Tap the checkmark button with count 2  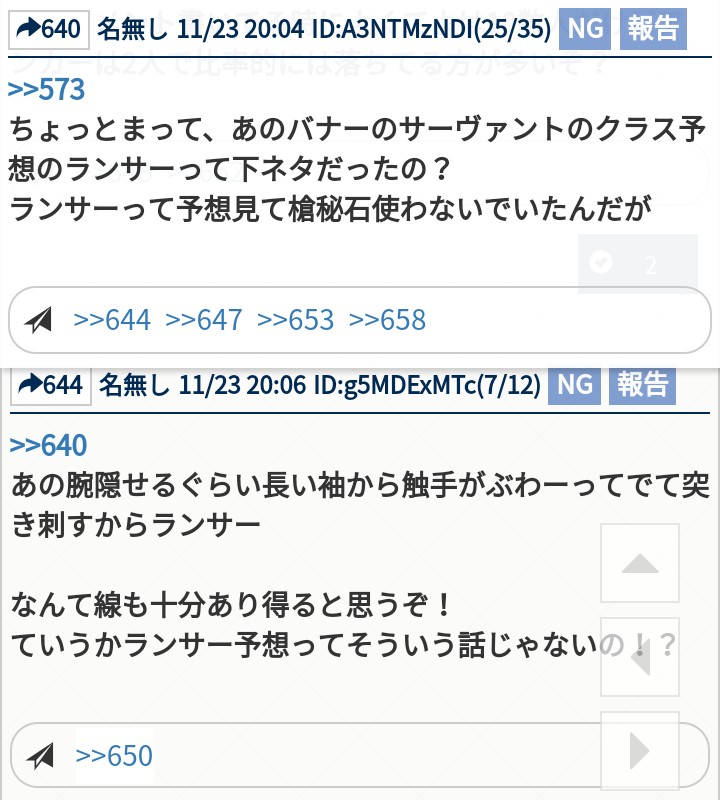point(638,264)
